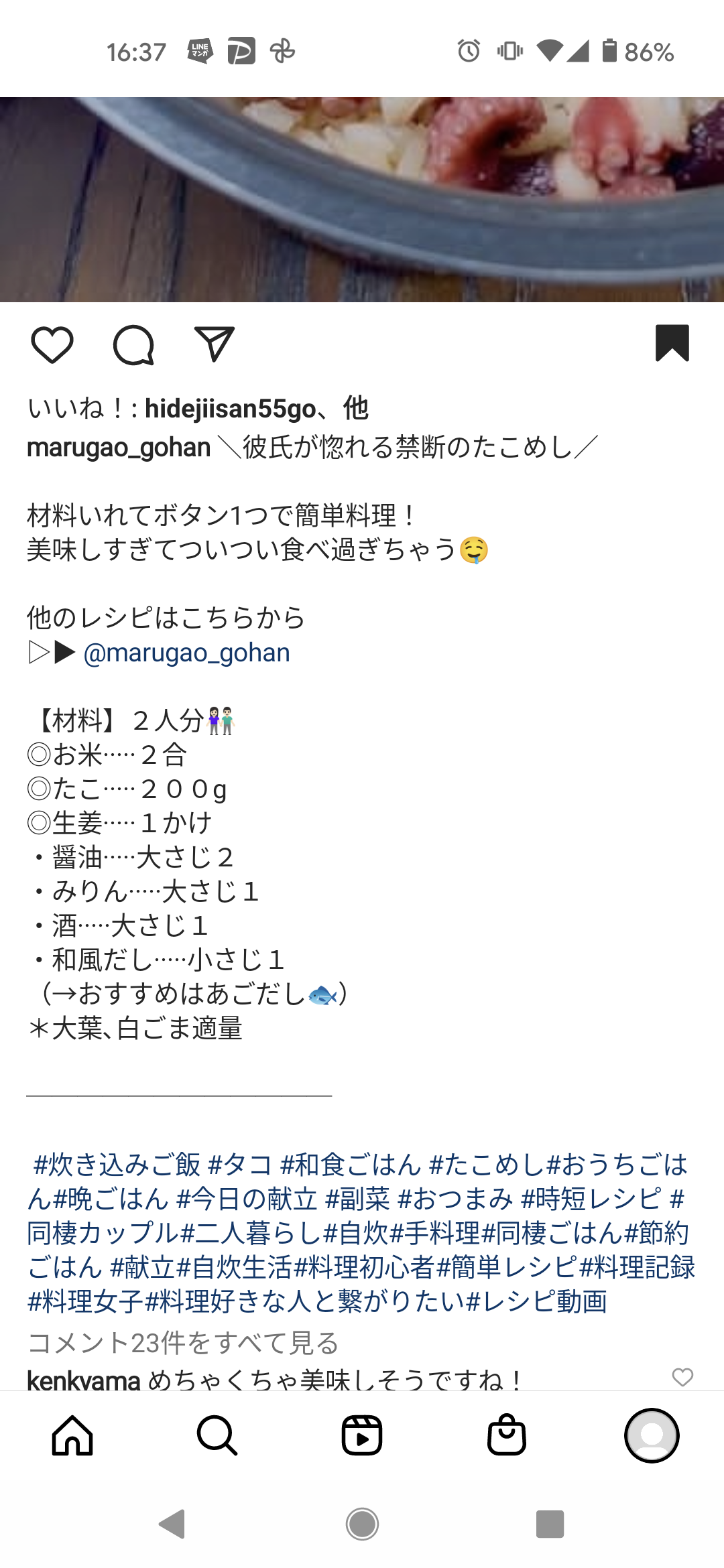Switch to the Search tab

pos(217,1436)
